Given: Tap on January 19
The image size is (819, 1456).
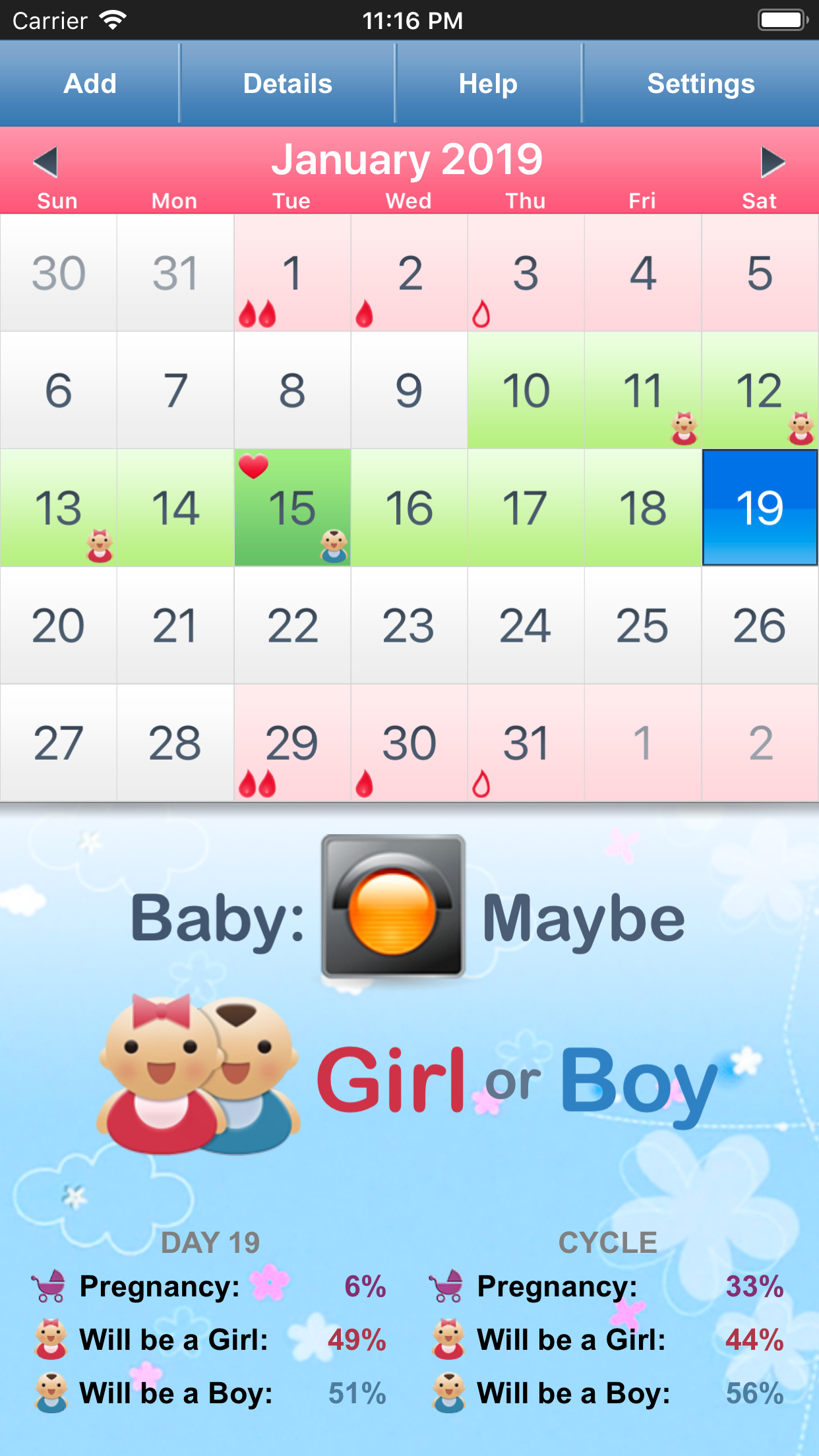Looking at the screenshot, I should (760, 508).
